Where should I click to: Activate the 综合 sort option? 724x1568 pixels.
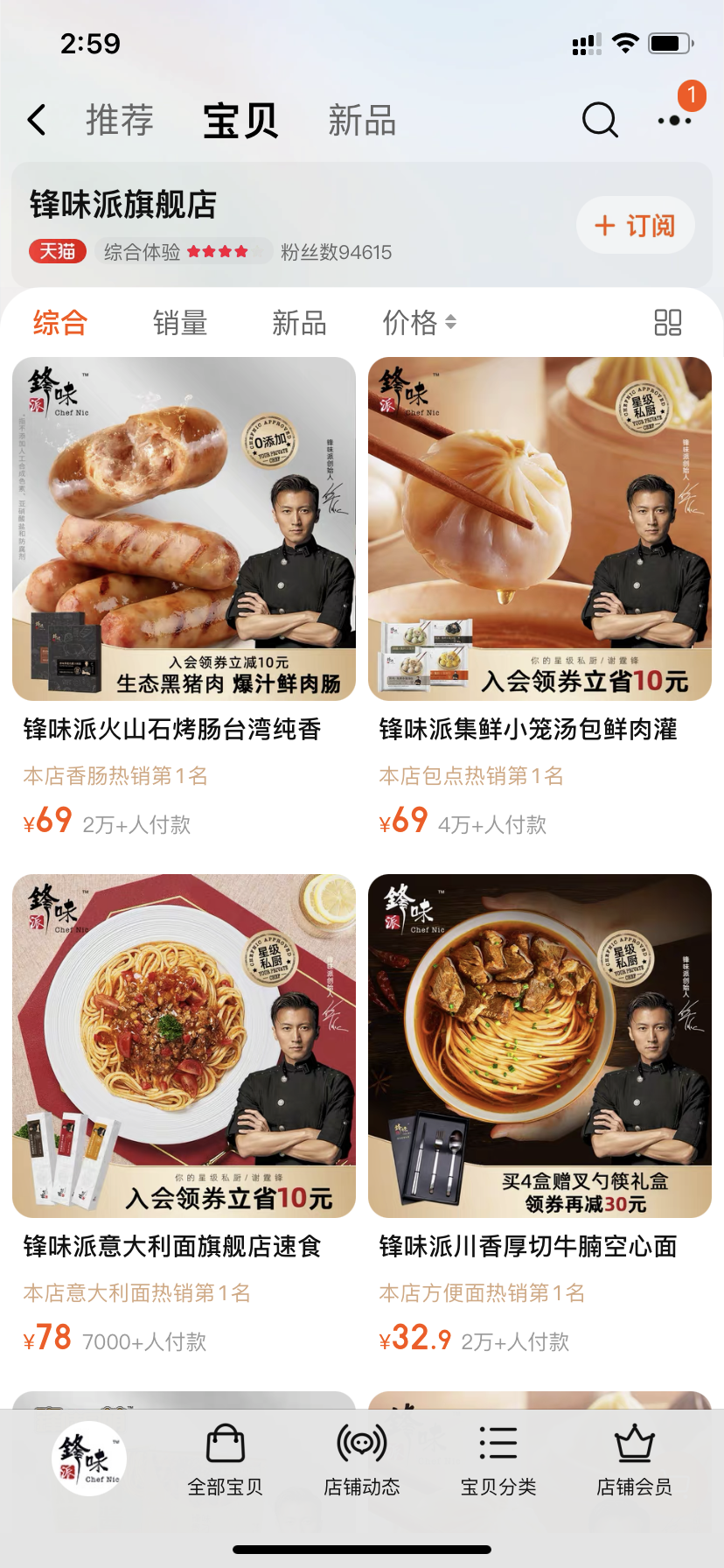(59, 323)
